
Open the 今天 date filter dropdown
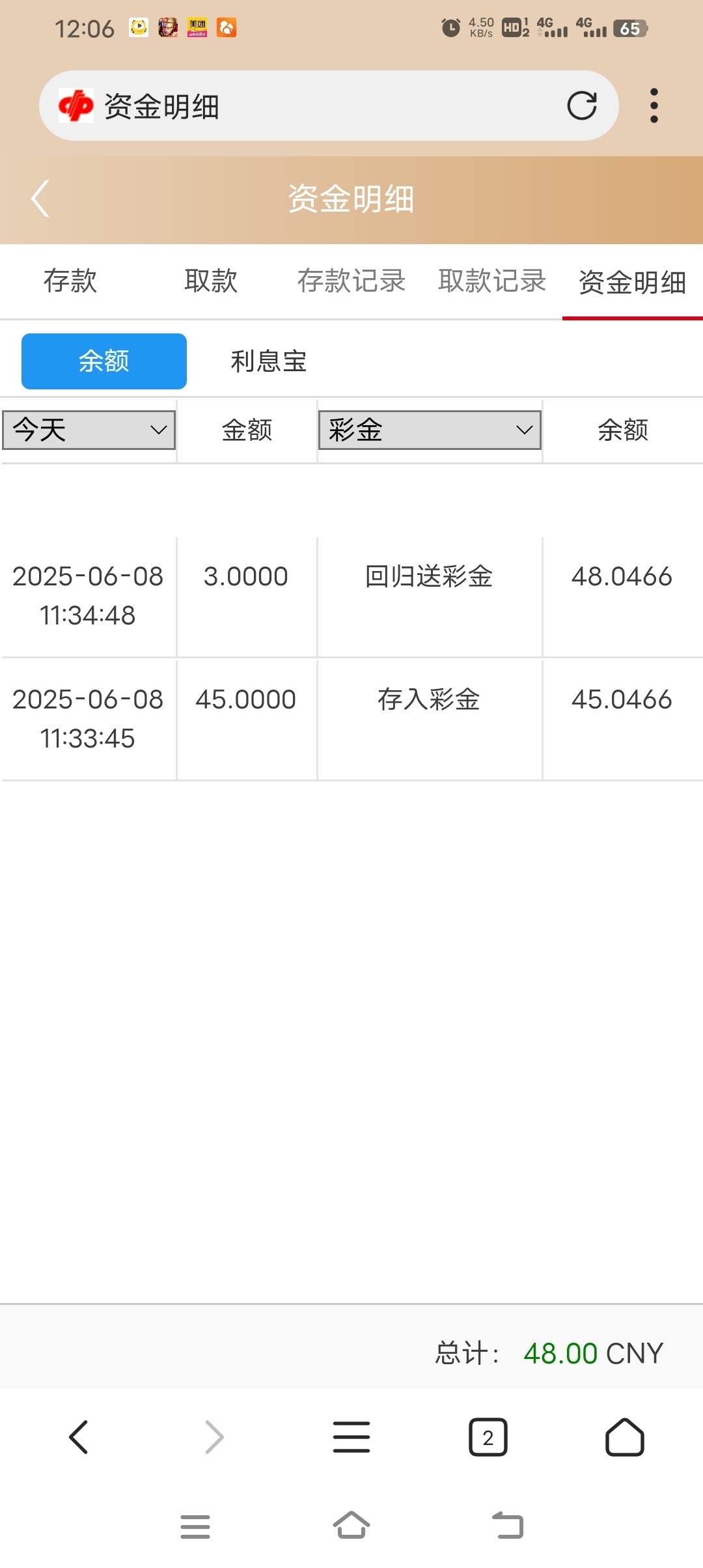pos(90,430)
